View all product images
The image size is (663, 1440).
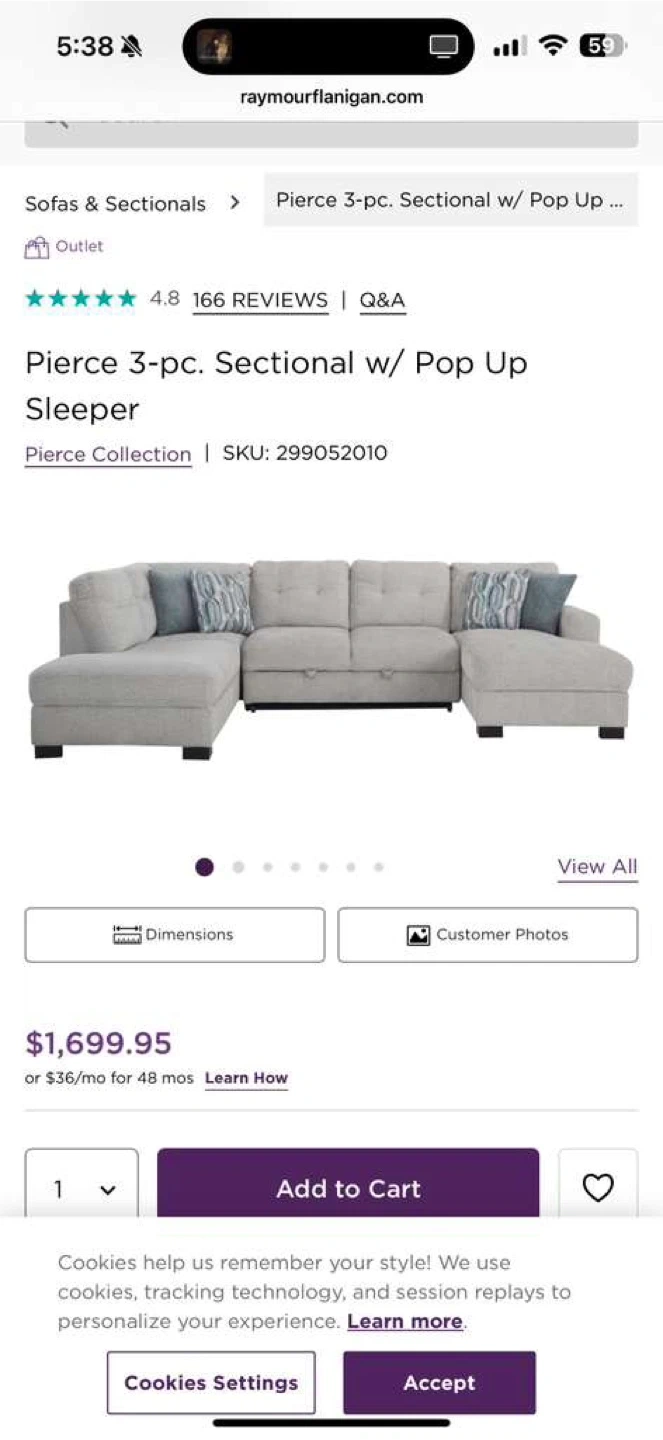pos(597,867)
